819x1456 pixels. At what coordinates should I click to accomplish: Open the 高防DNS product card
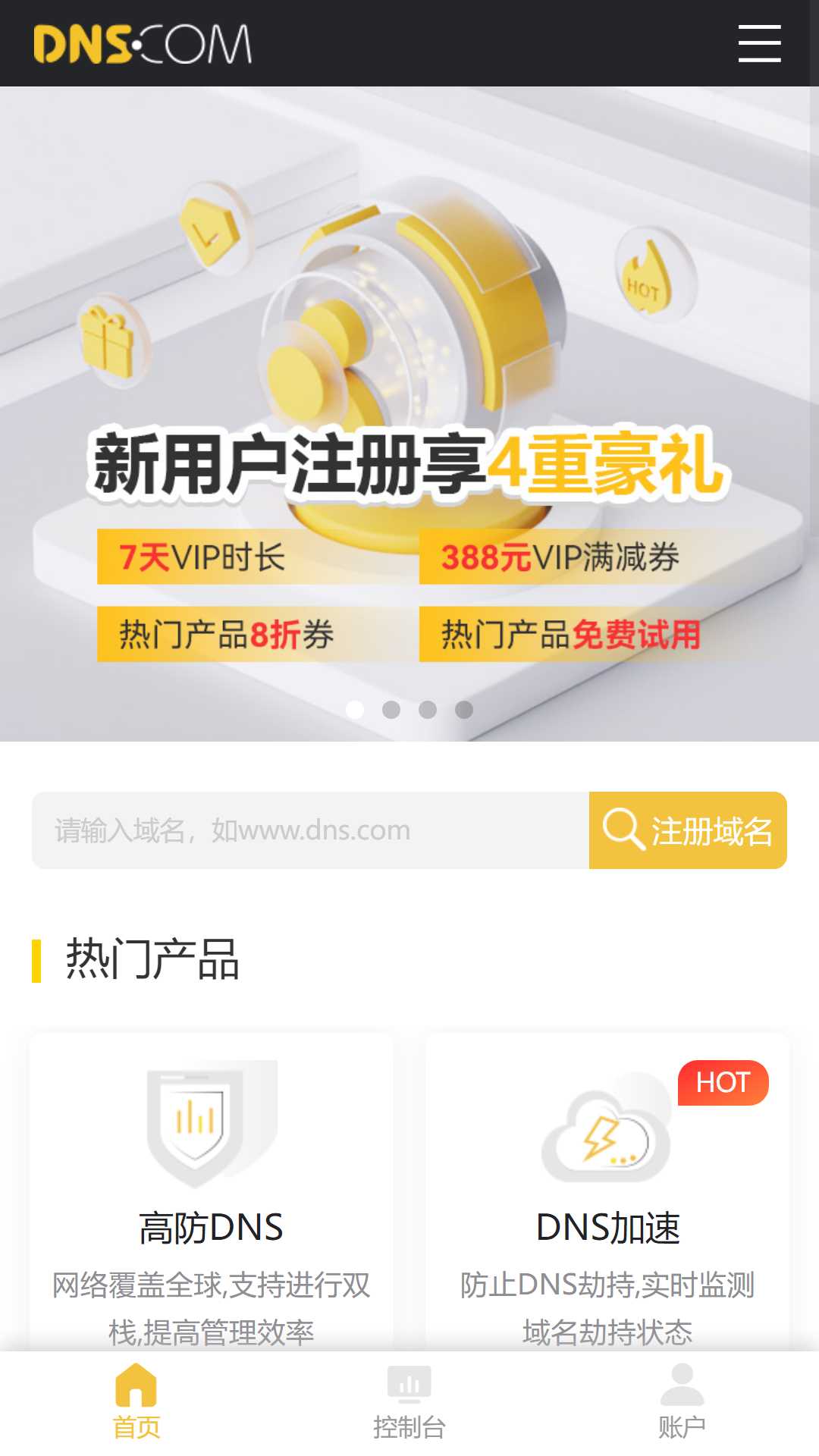coord(212,1191)
